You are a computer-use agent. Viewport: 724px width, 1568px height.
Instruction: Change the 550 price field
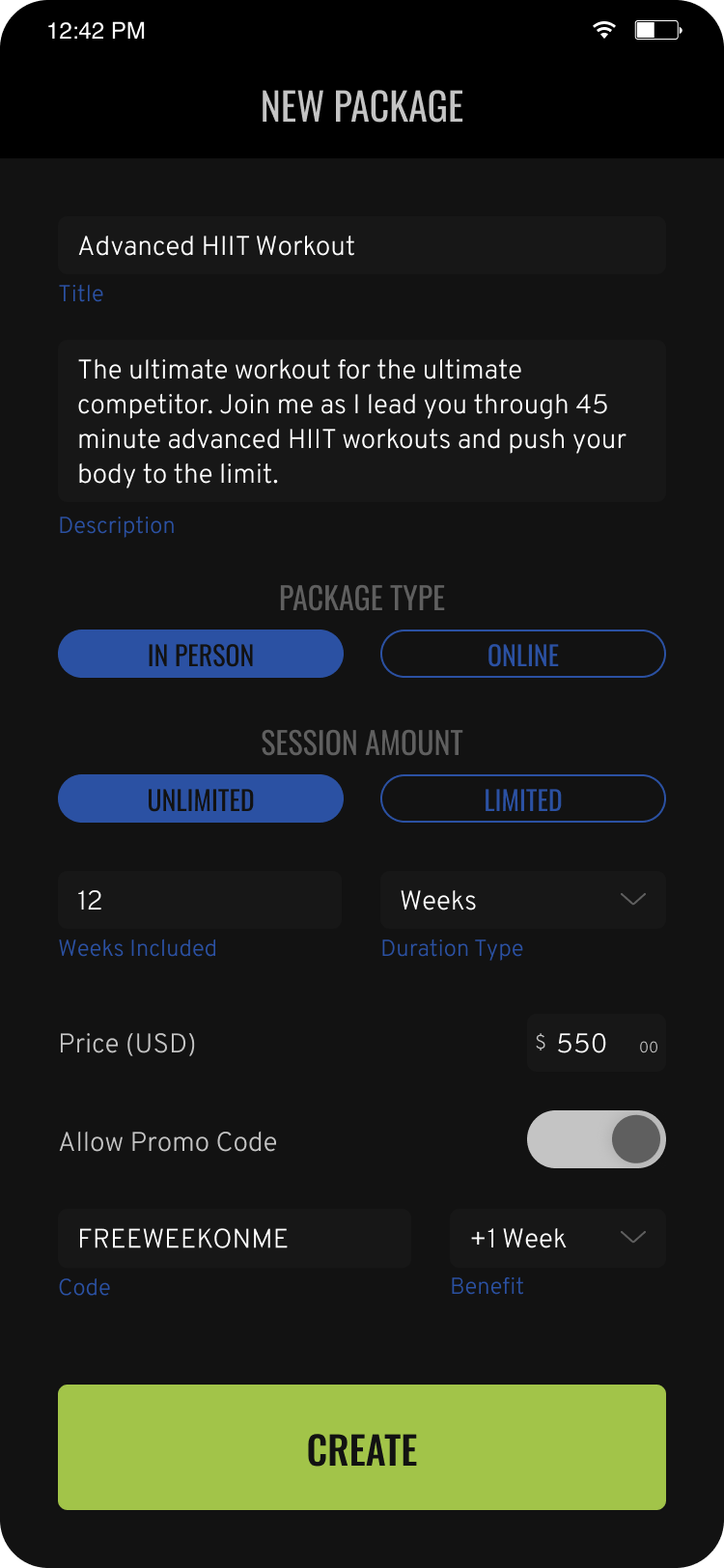(x=597, y=1043)
